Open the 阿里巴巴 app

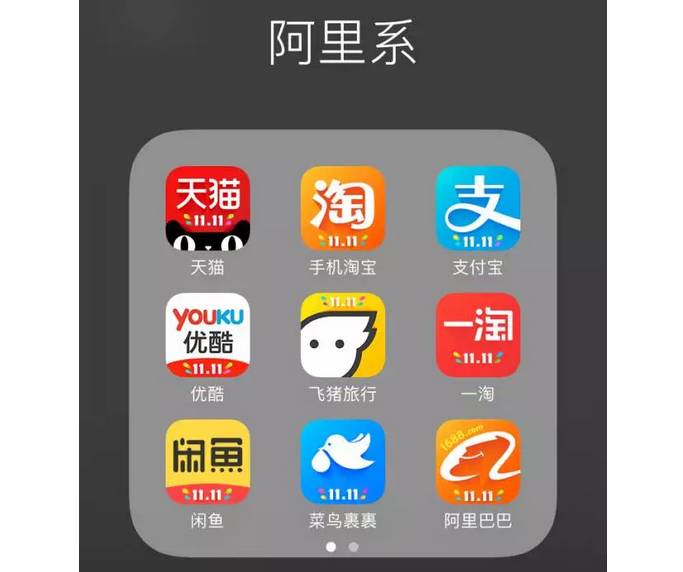tap(478, 462)
